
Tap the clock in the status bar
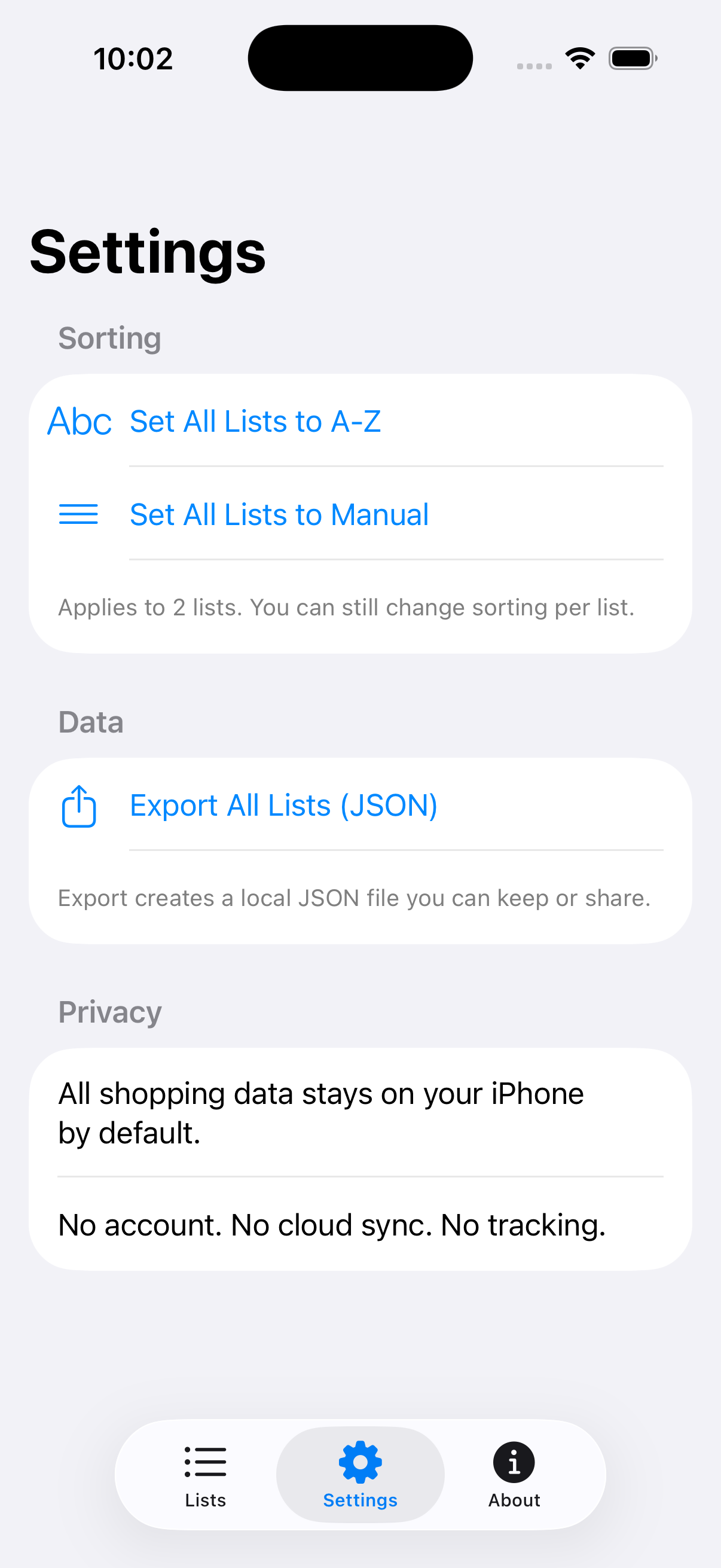click(x=133, y=57)
